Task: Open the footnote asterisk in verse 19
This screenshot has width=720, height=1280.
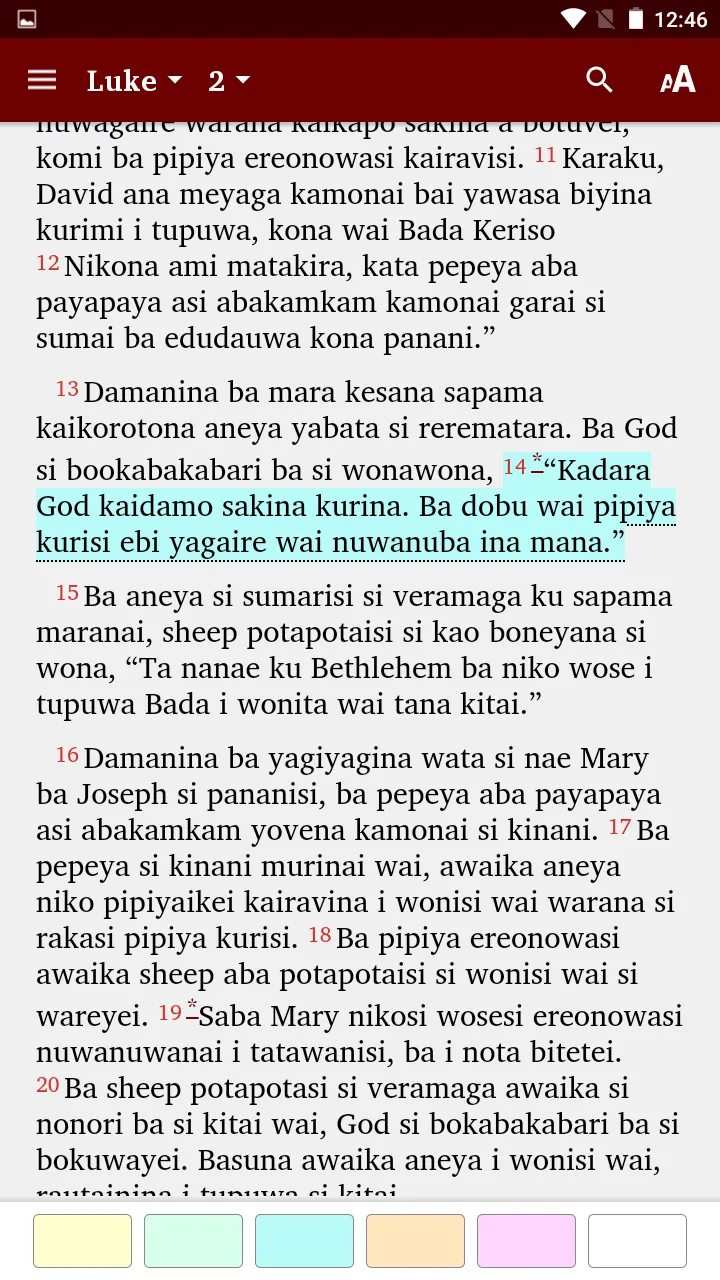Action: point(192,1008)
